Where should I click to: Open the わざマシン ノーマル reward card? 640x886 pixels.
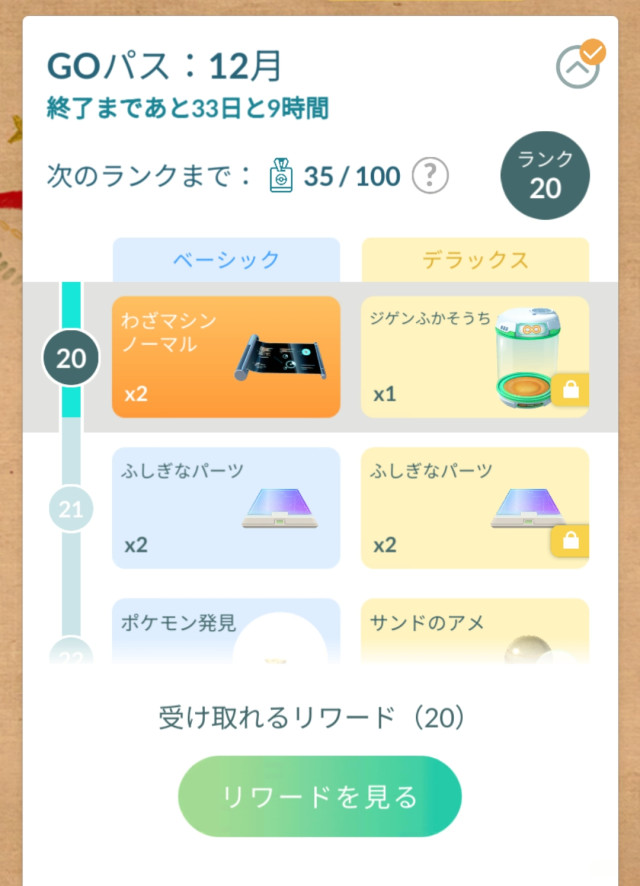point(226,356)
